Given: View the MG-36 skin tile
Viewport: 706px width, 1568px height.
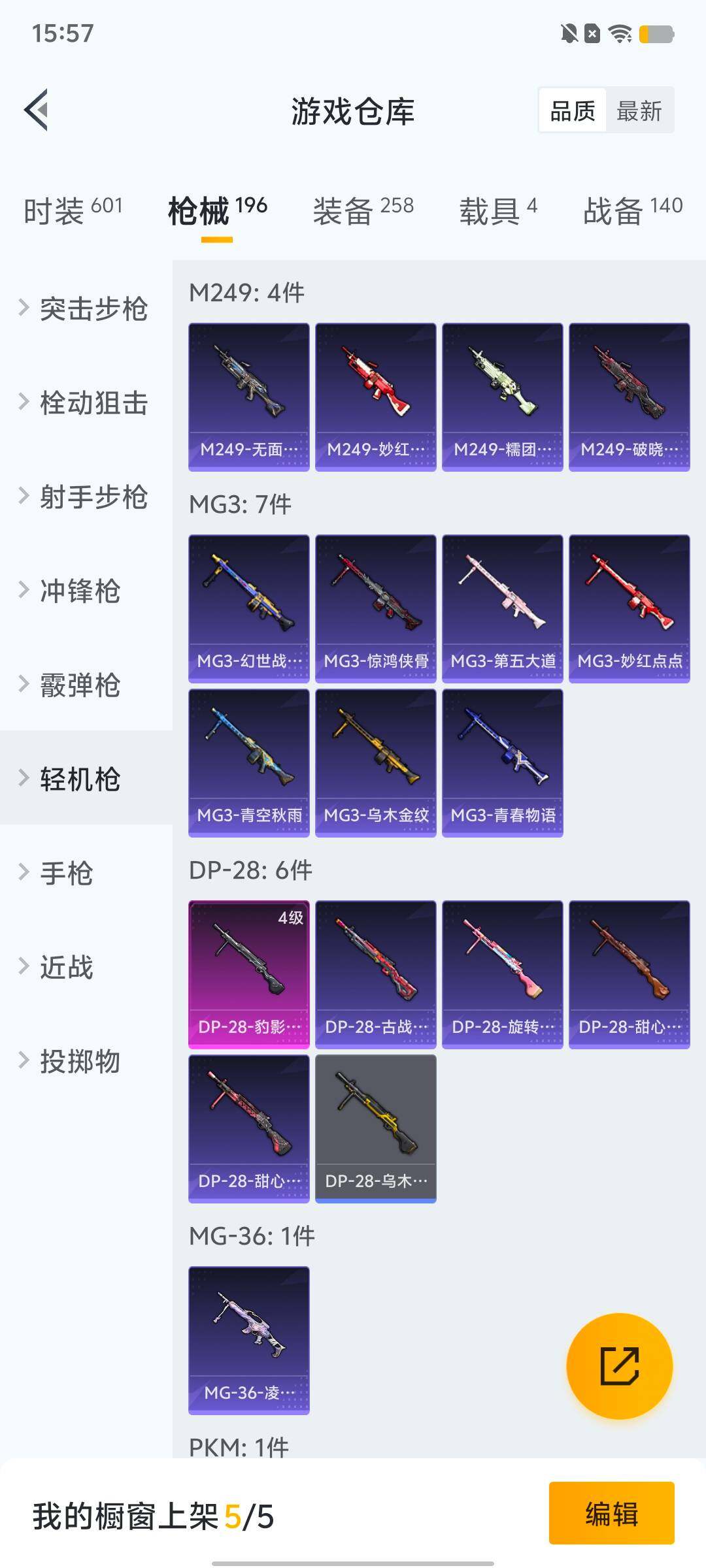Looking at the screenshot, I should click(249, 1341).
